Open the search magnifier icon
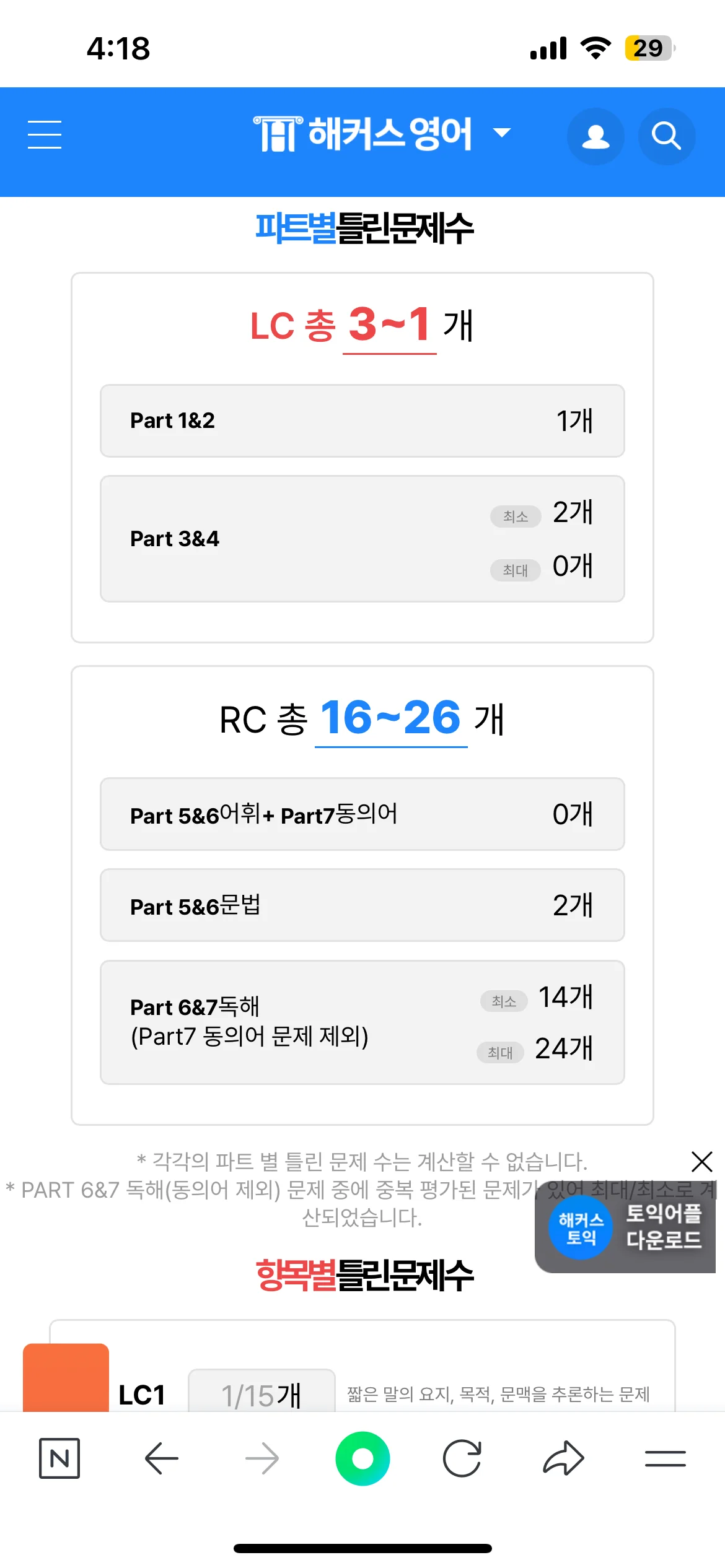This screenshot has height=1568, width=725. [x=667, y=136]
